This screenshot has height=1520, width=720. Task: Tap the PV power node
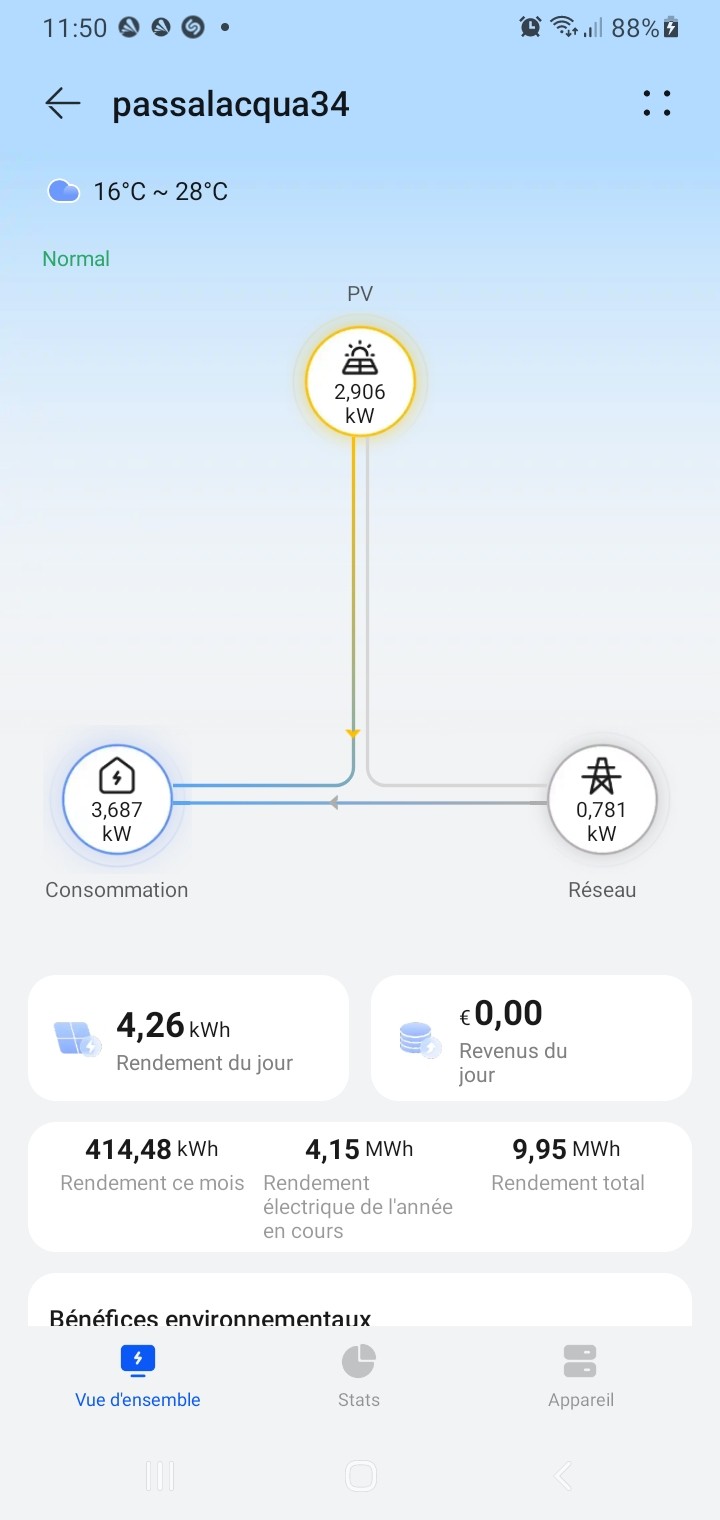click(x=360, y=381)
